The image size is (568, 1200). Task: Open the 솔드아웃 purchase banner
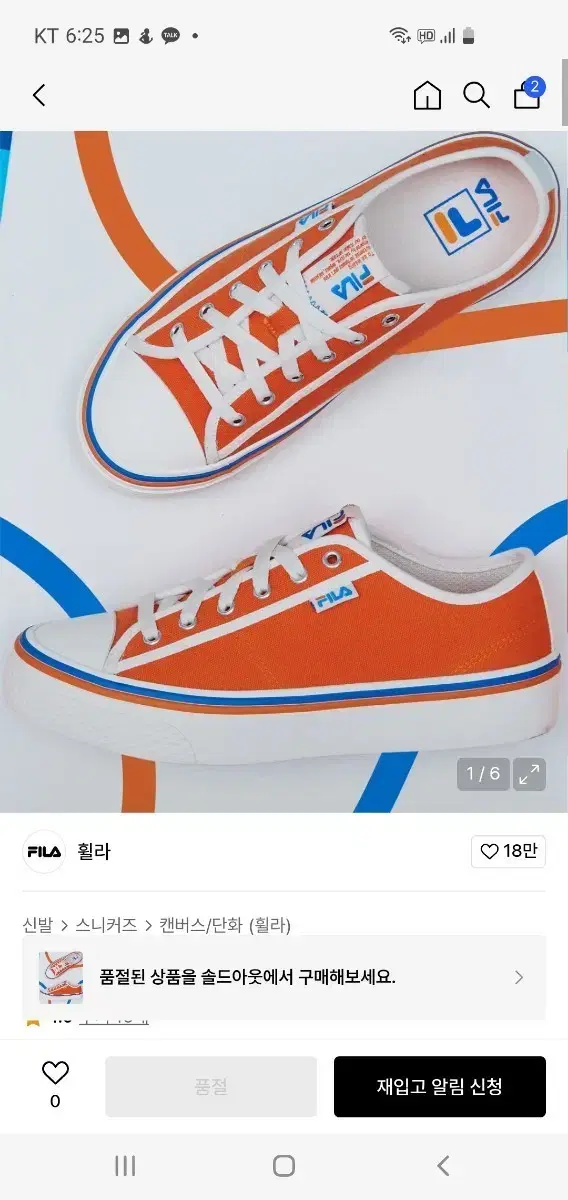coord(284,977)
